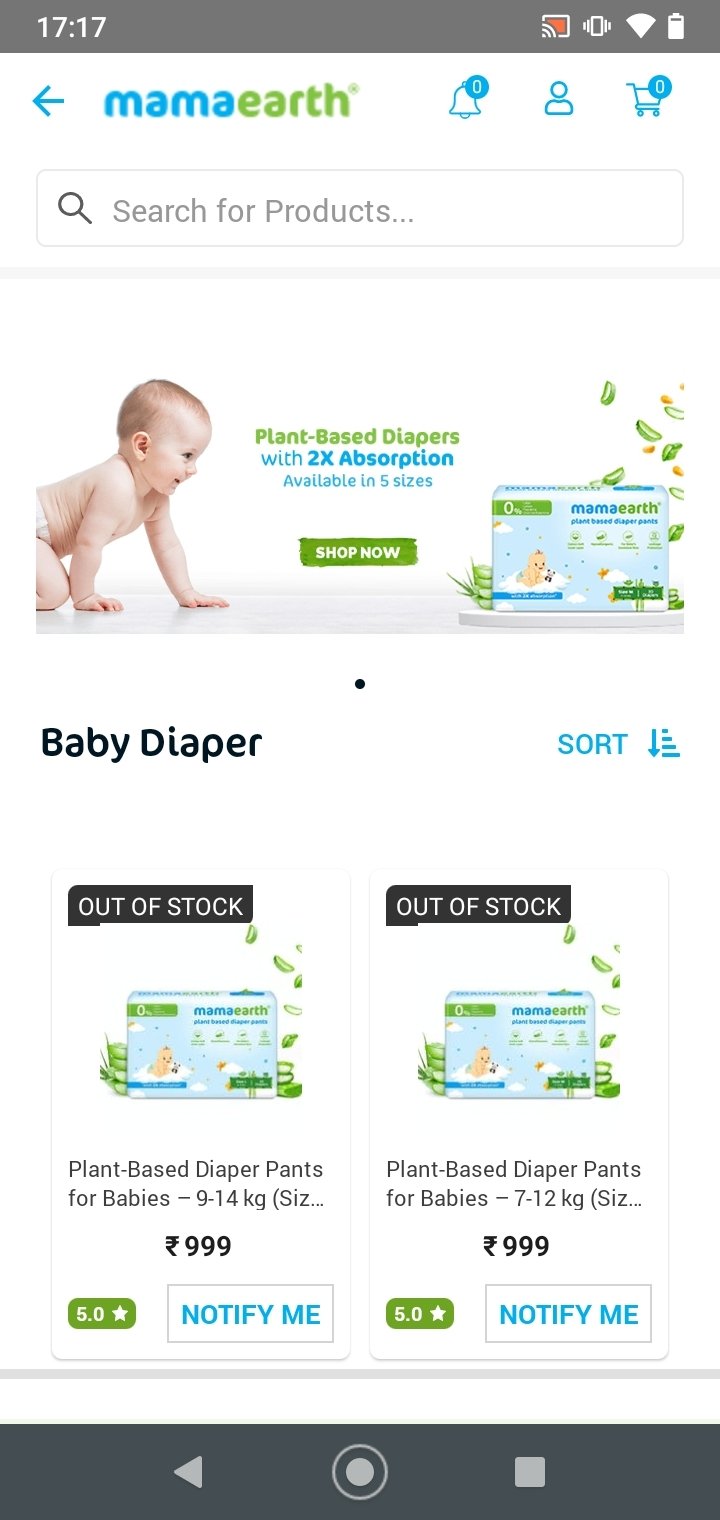720x1520 pixels.
Task: Open the recent apps view
Action: click(529, 1472)
